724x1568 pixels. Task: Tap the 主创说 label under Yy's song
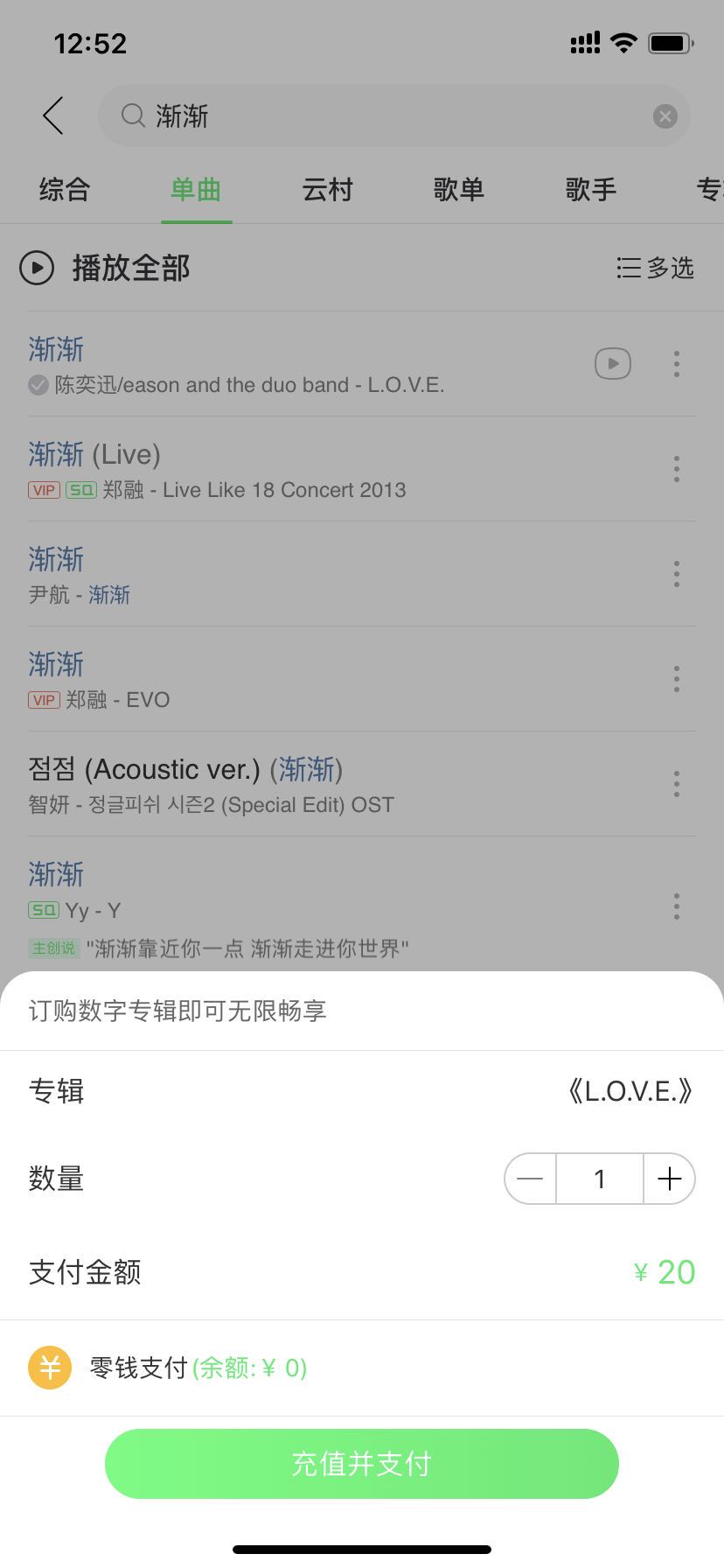click(x=53, y=948)
